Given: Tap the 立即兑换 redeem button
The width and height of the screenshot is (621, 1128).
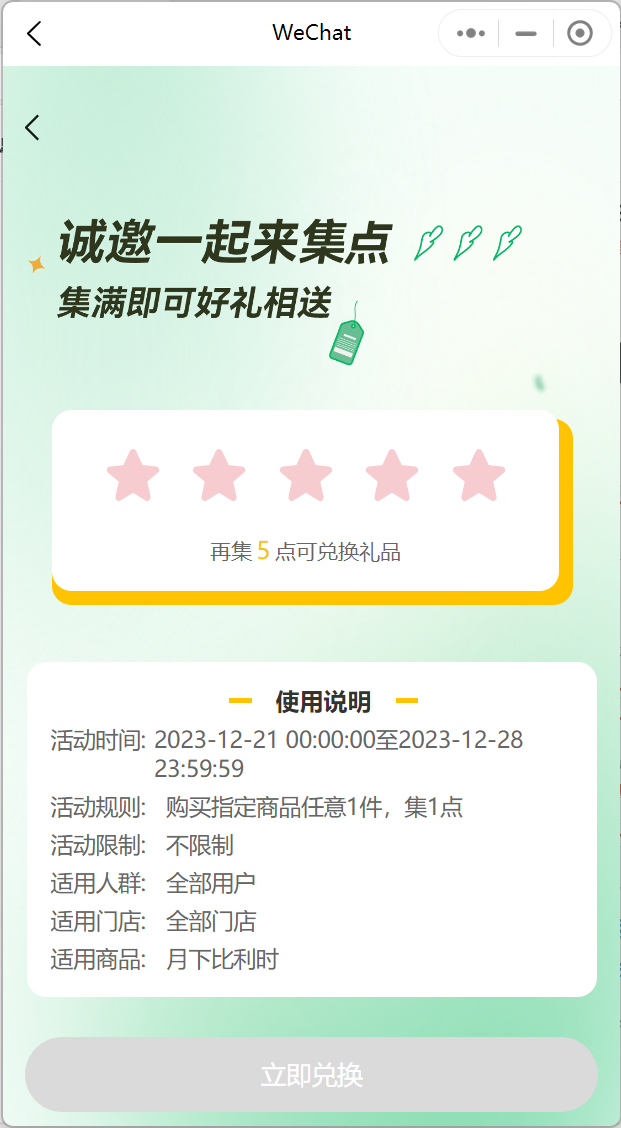Looking at the screenshot, I should click(x=311, y=1075).
